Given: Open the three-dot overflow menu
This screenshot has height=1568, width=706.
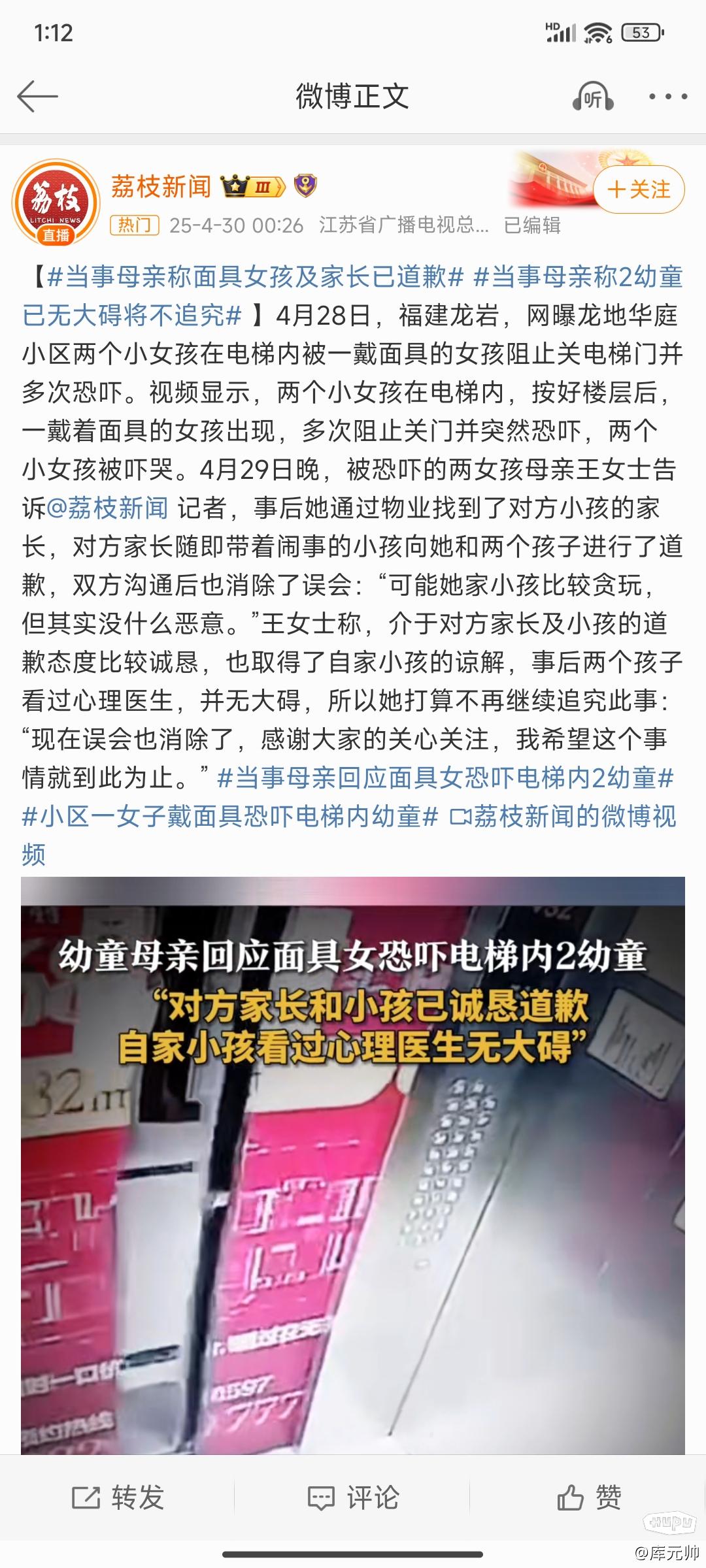Looking at the screenshot, I should [667, 97].
